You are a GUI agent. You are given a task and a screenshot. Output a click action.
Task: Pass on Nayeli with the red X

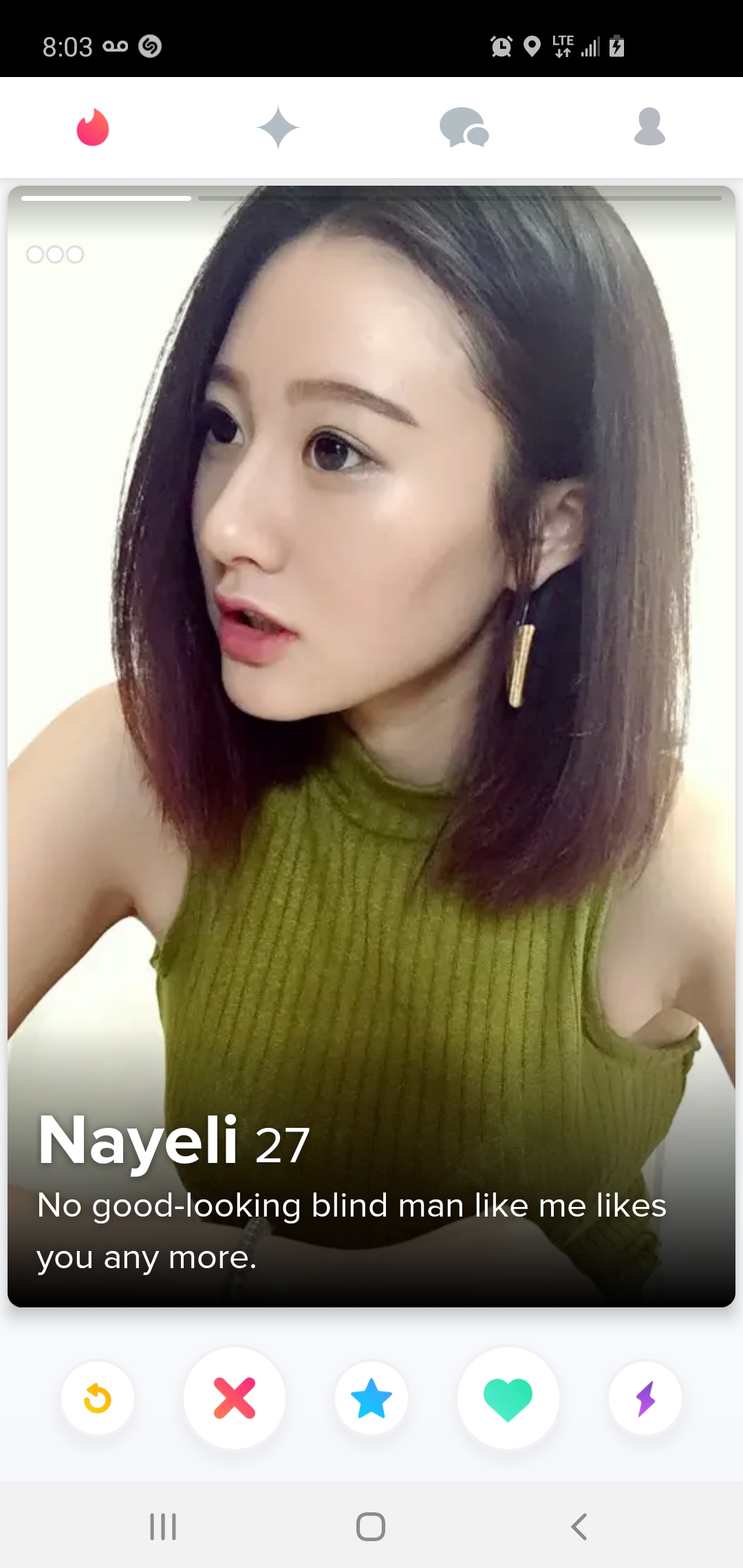coord(235,1398)
